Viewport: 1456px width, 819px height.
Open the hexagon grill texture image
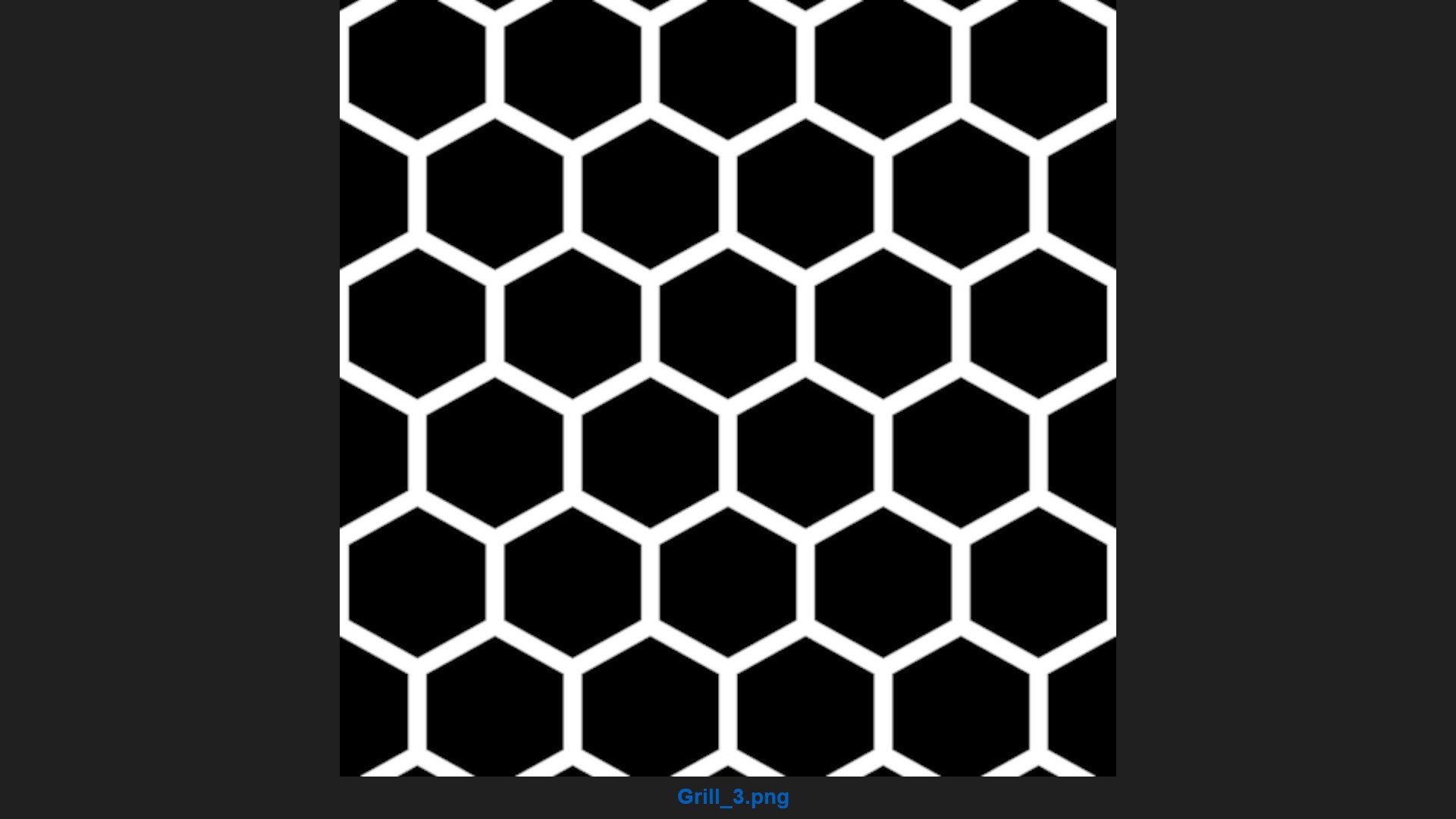click(x=728, y=388)
